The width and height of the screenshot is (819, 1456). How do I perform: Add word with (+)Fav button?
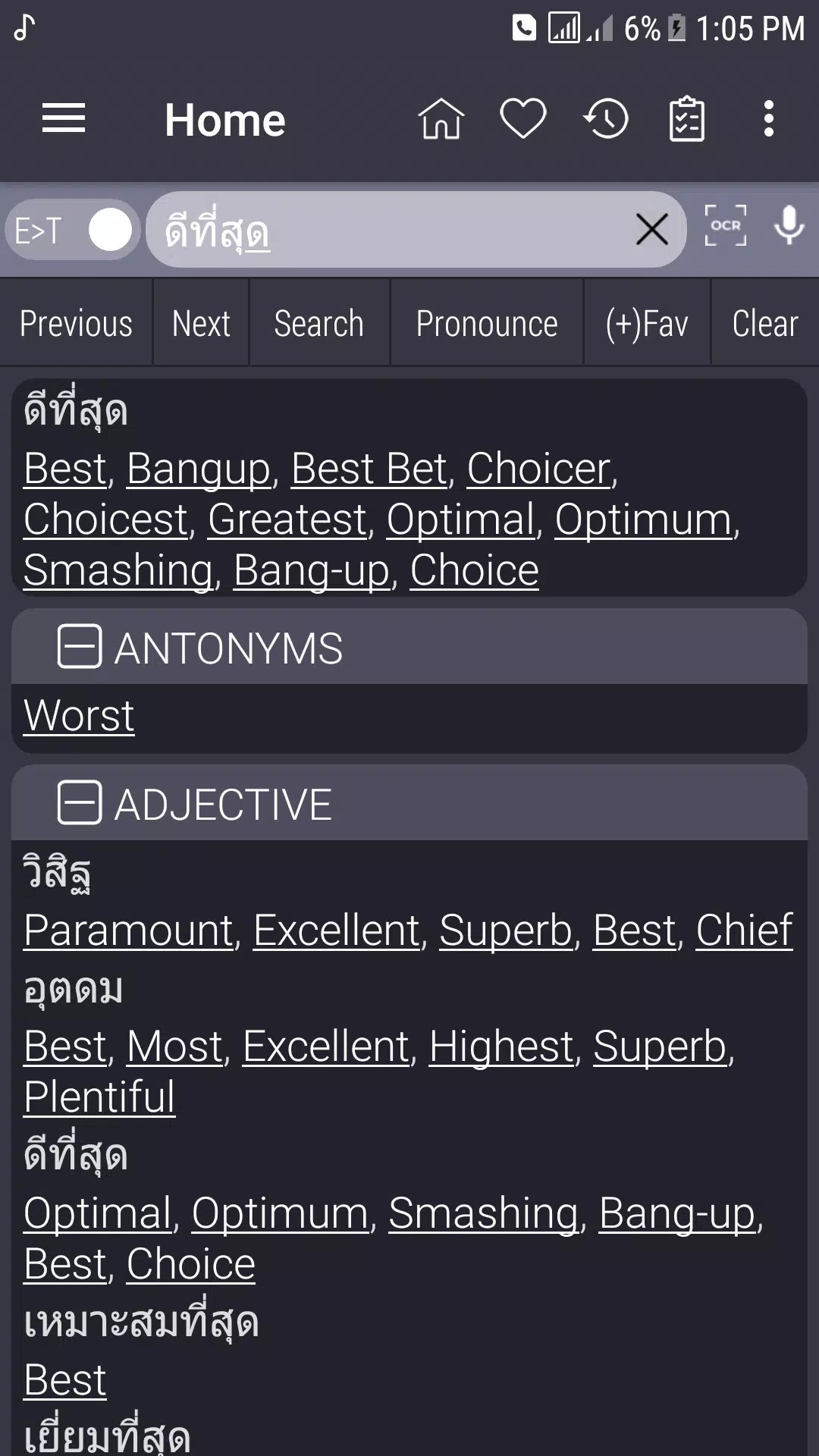pos(647,324)
